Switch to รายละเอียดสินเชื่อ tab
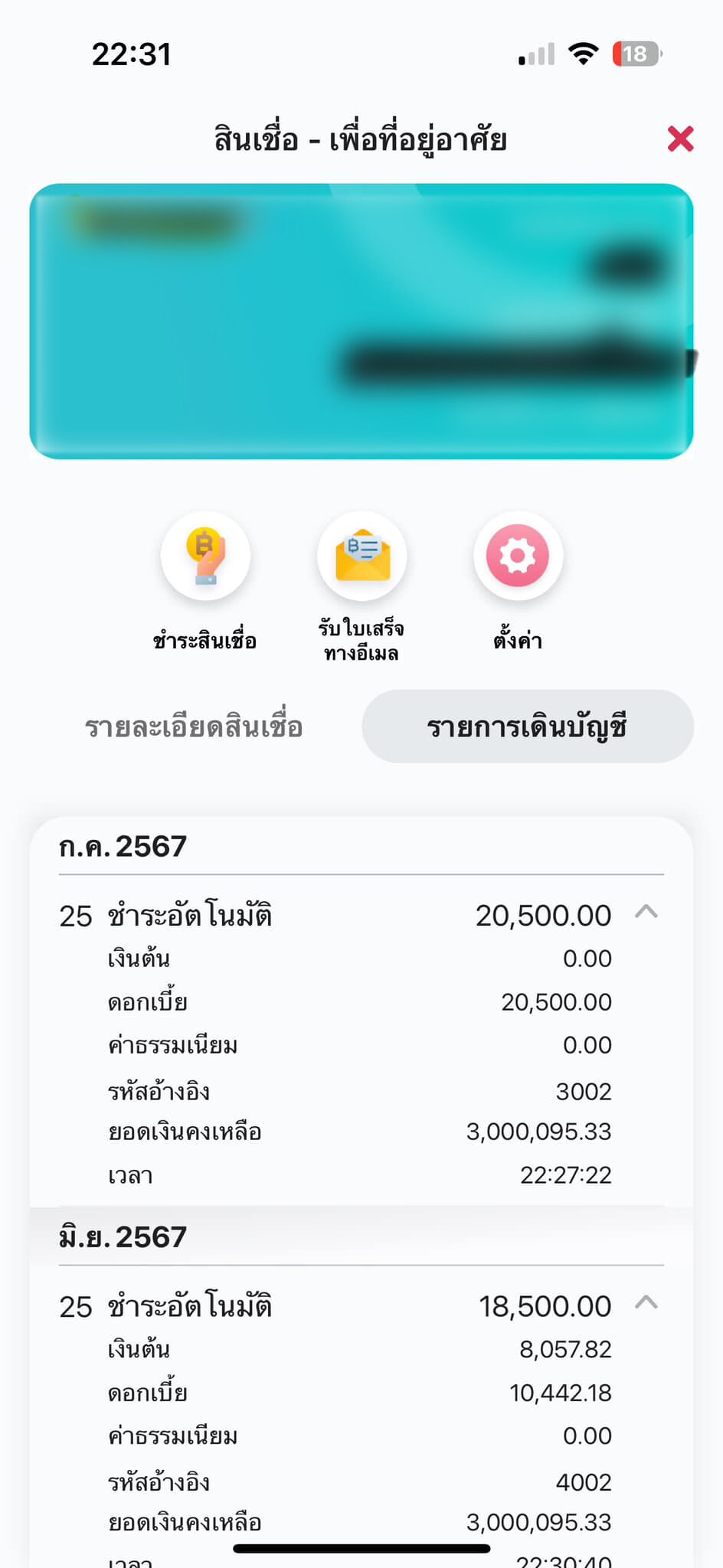The image size is (723, 1568). pos(194,727)
